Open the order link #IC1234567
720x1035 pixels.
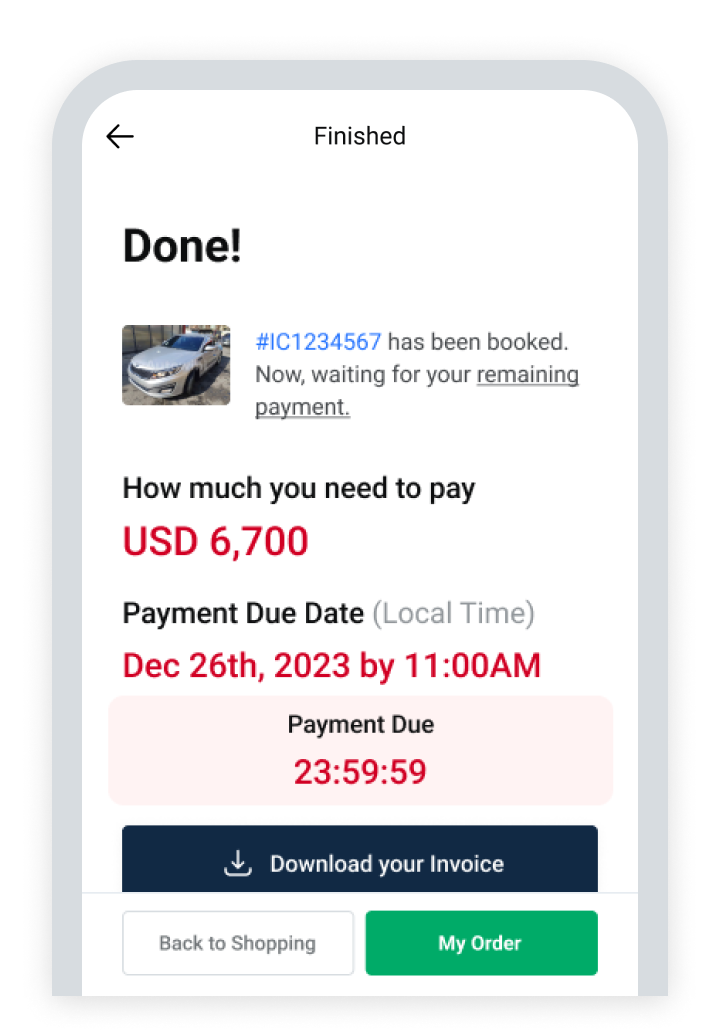tap(318, 342)
